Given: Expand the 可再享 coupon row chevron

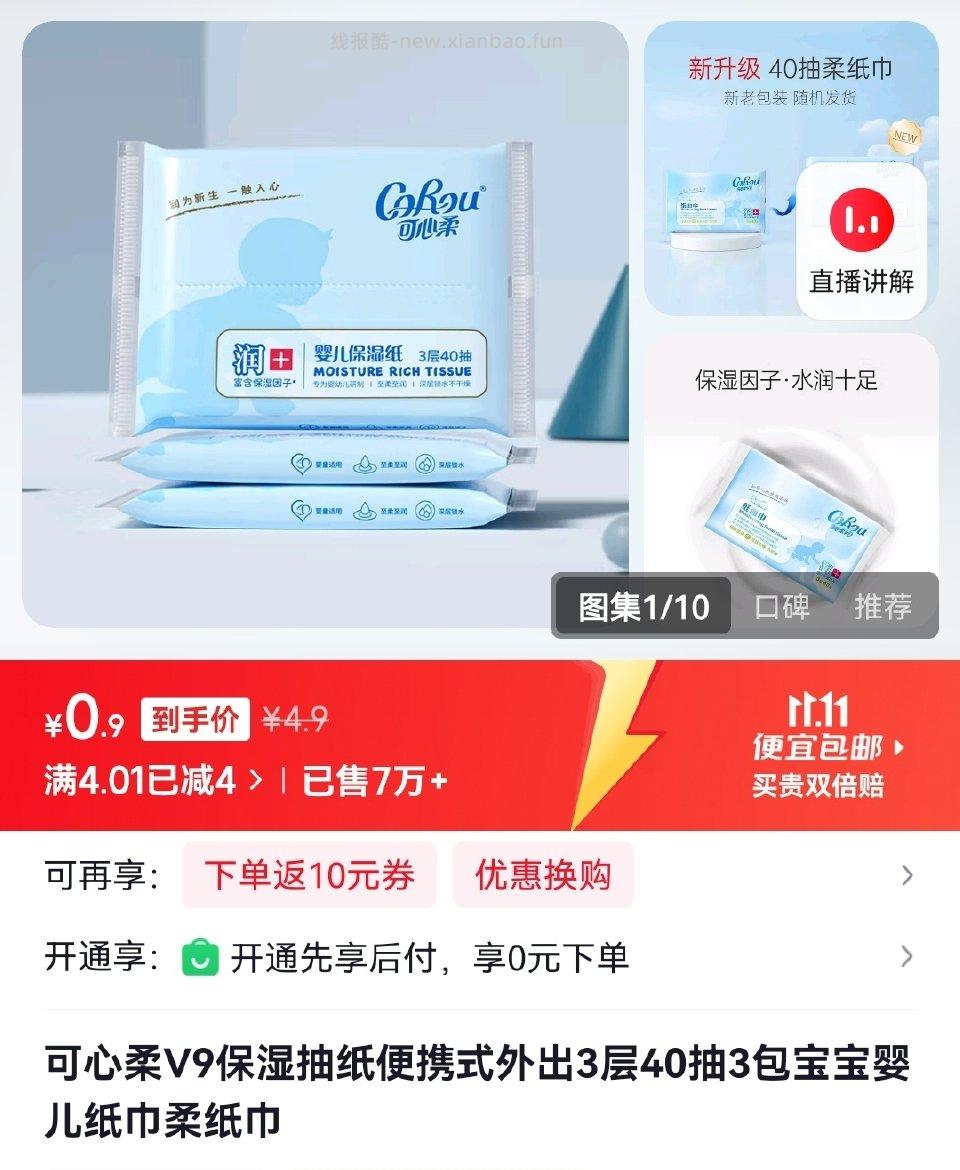Looking at the screenshot, I should [908, 875].
